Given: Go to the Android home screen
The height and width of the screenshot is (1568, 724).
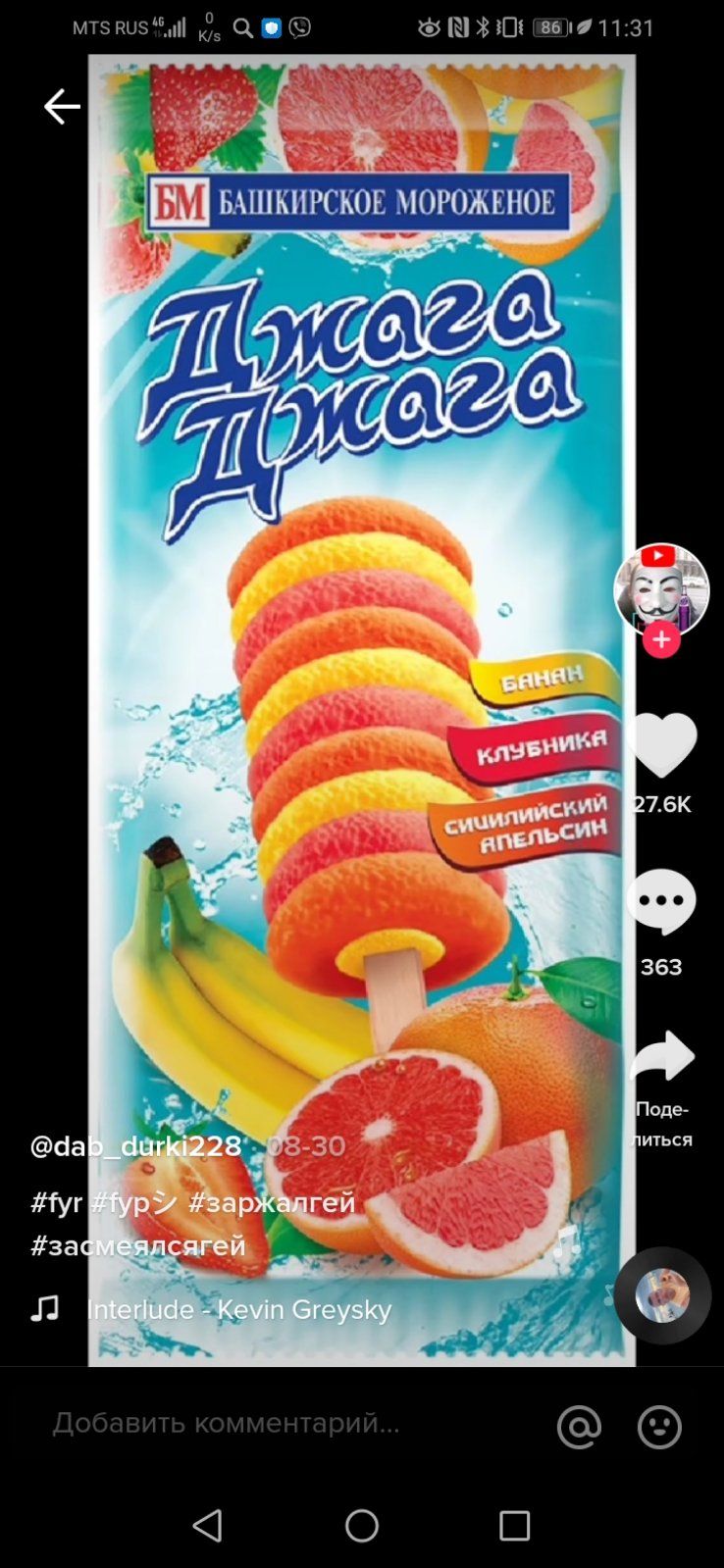Looking at the screenshot, I should coord(362,1525).
